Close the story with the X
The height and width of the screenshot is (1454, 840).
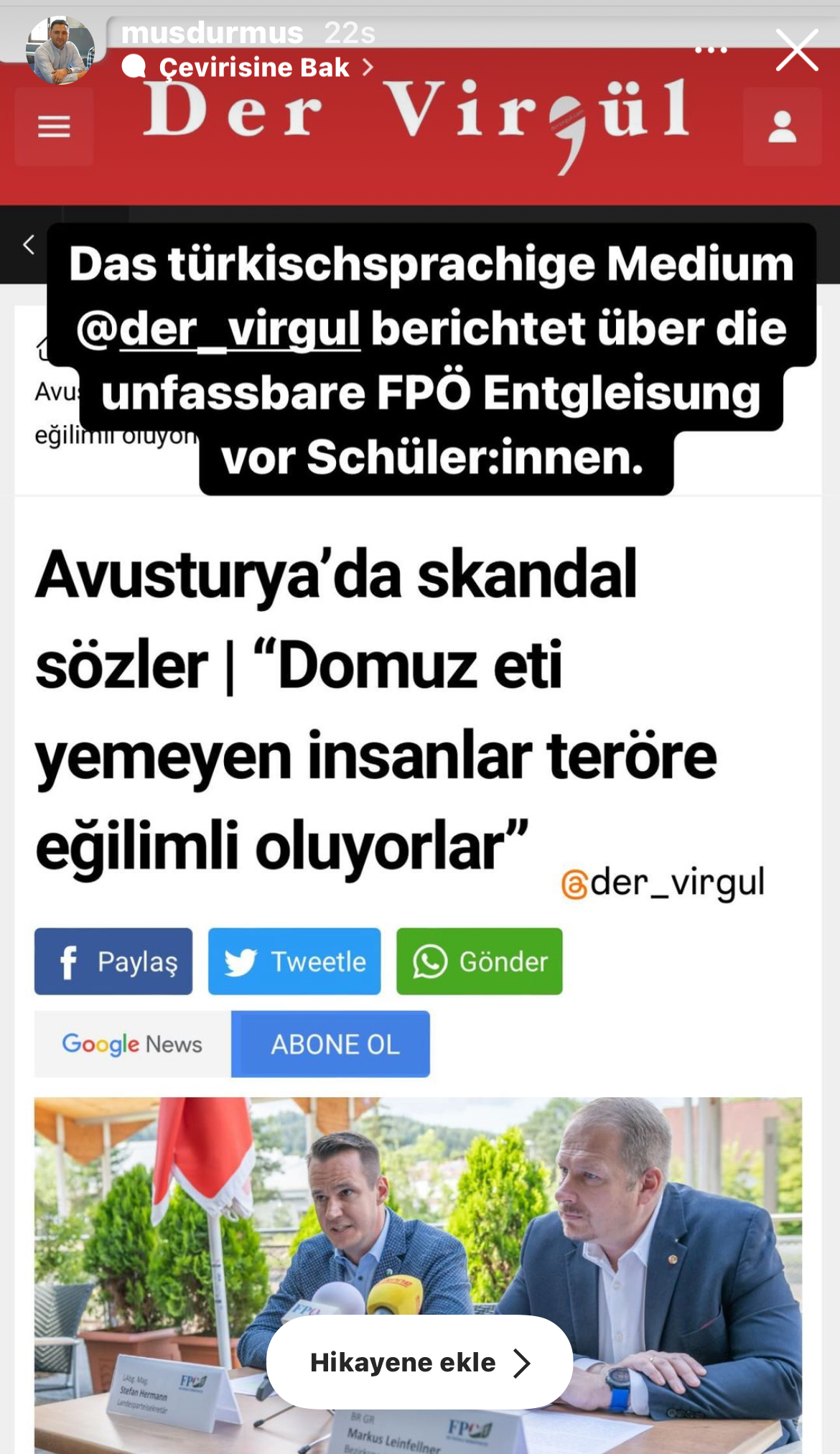point(797,50)
